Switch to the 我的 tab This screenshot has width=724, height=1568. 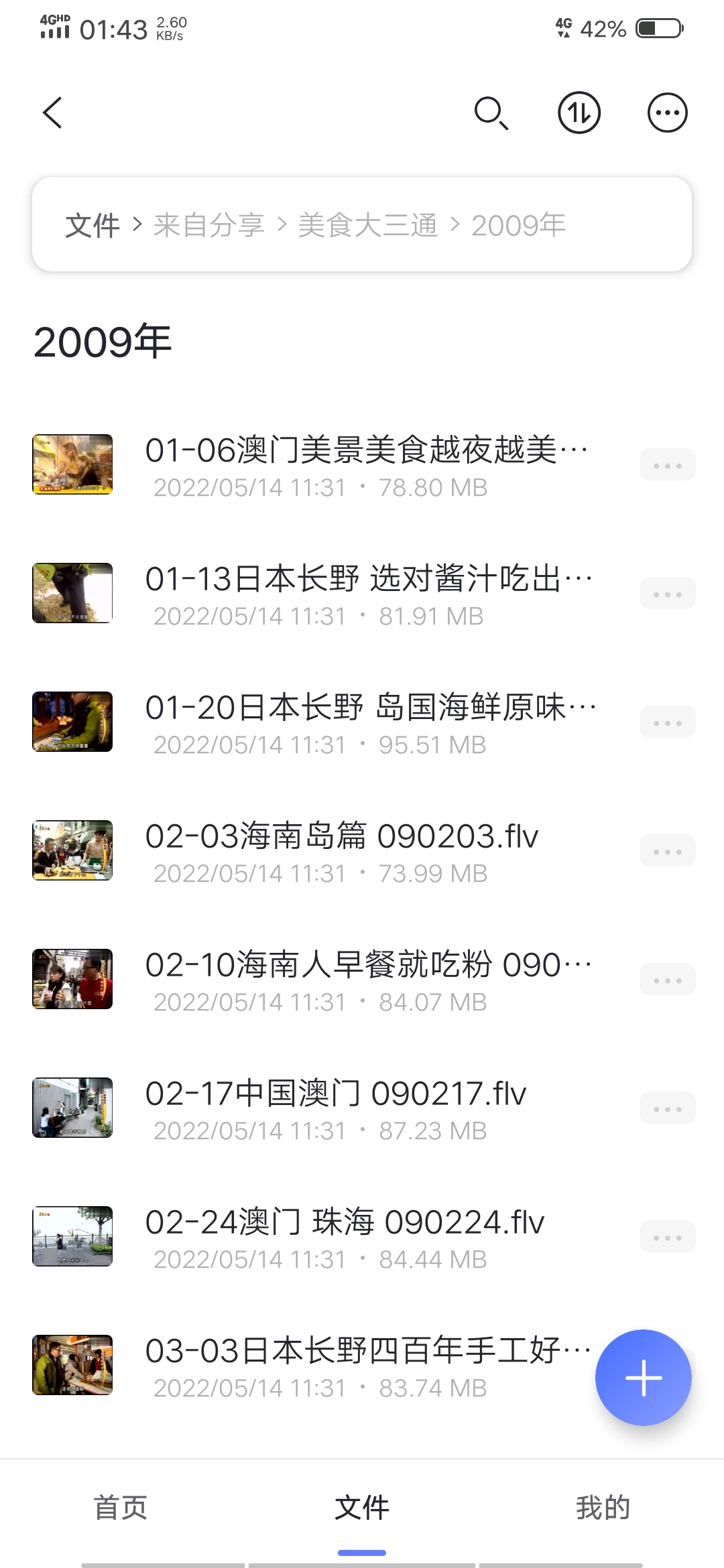tap(603, 1508)
